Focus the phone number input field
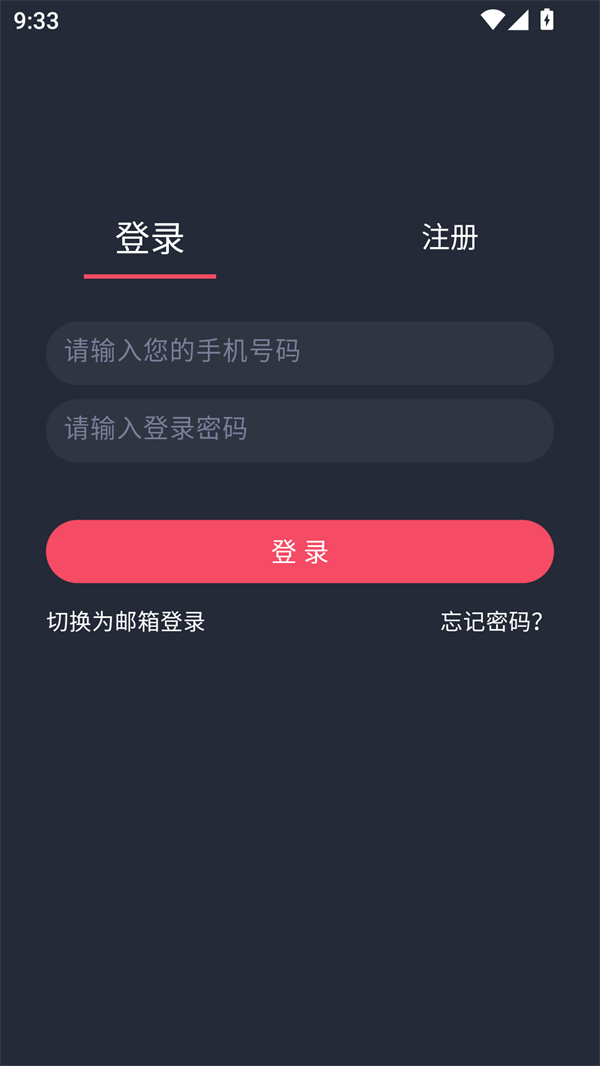Image resolution: width=600 pixels, height=1066 pixels. pos(300,352)
